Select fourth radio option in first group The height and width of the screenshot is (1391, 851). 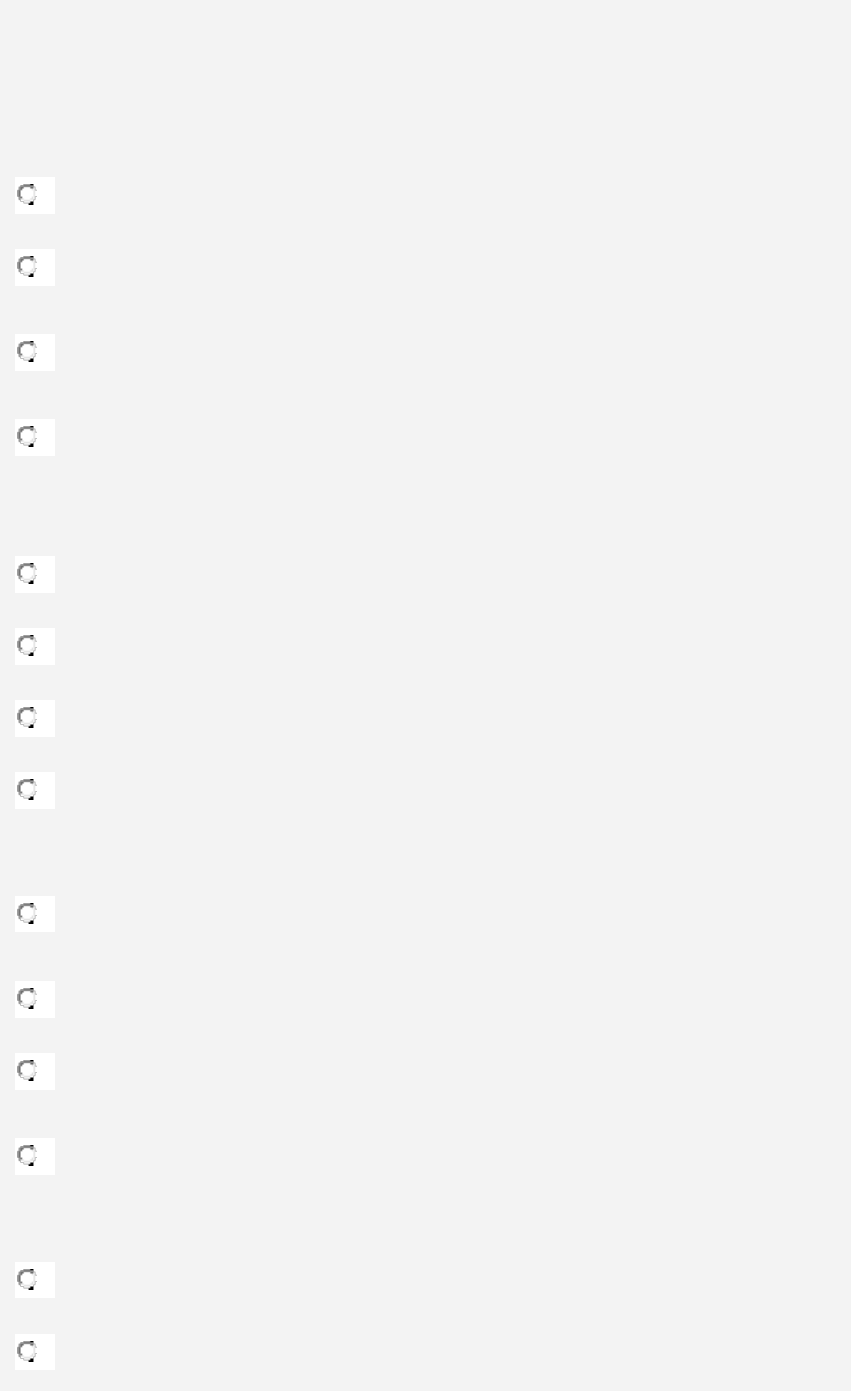(27, 436)
